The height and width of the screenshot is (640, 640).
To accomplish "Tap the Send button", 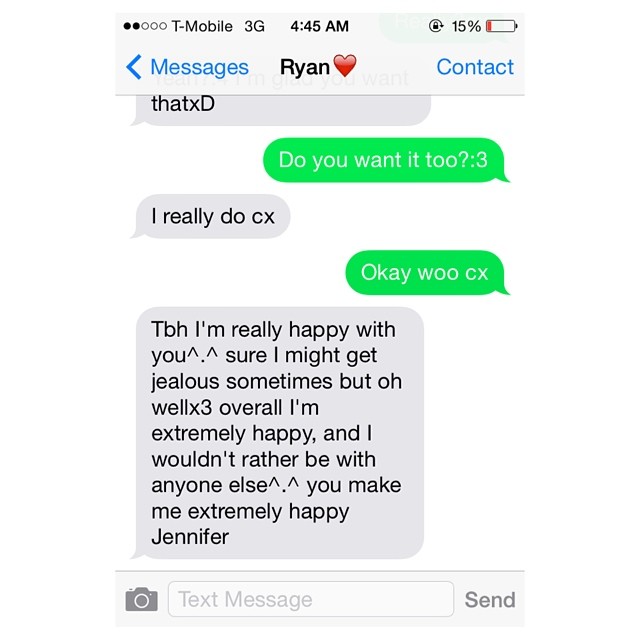I will pos(489,600).
